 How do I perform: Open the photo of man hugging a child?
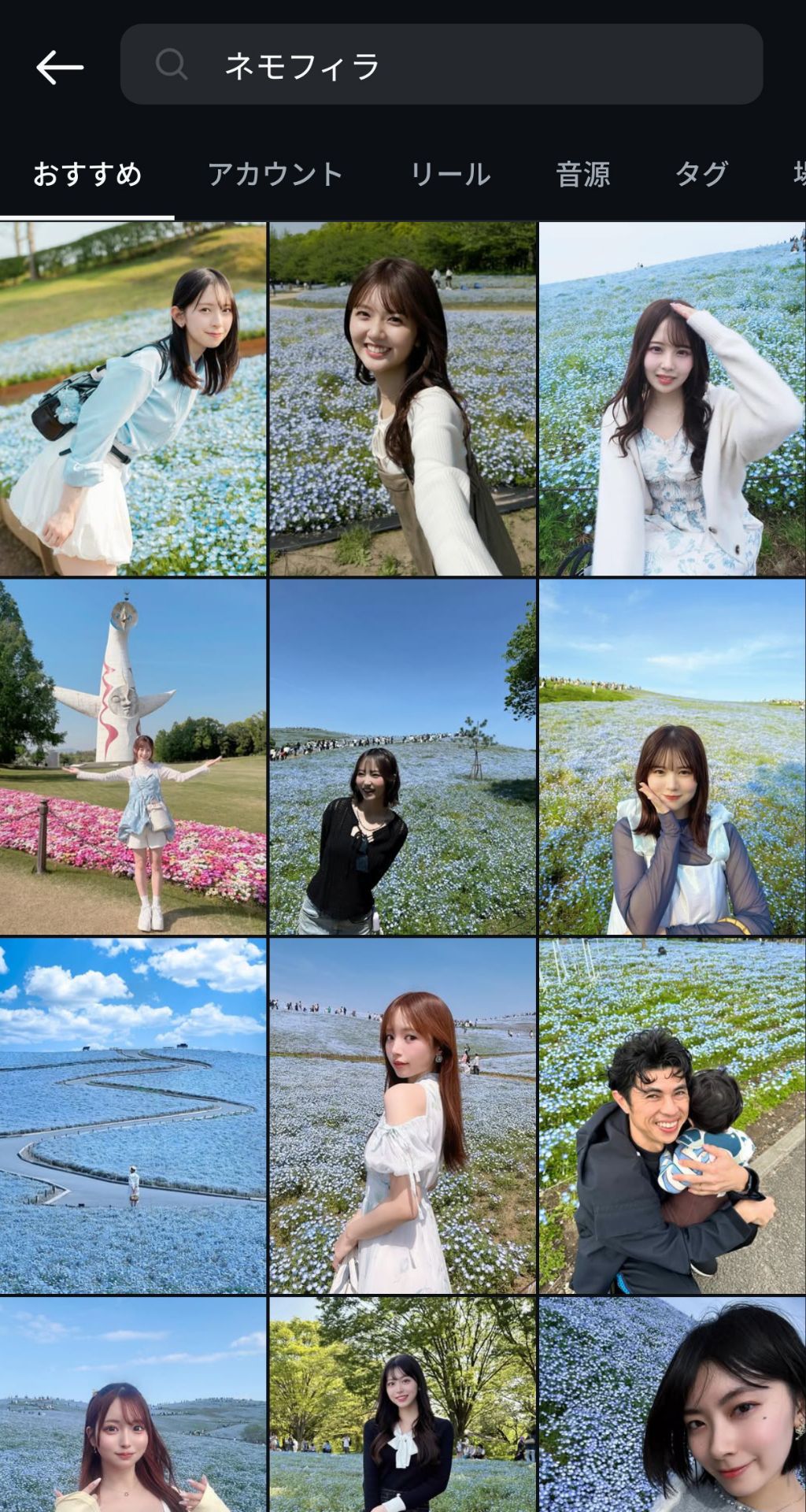click(x=672, y=1116)
